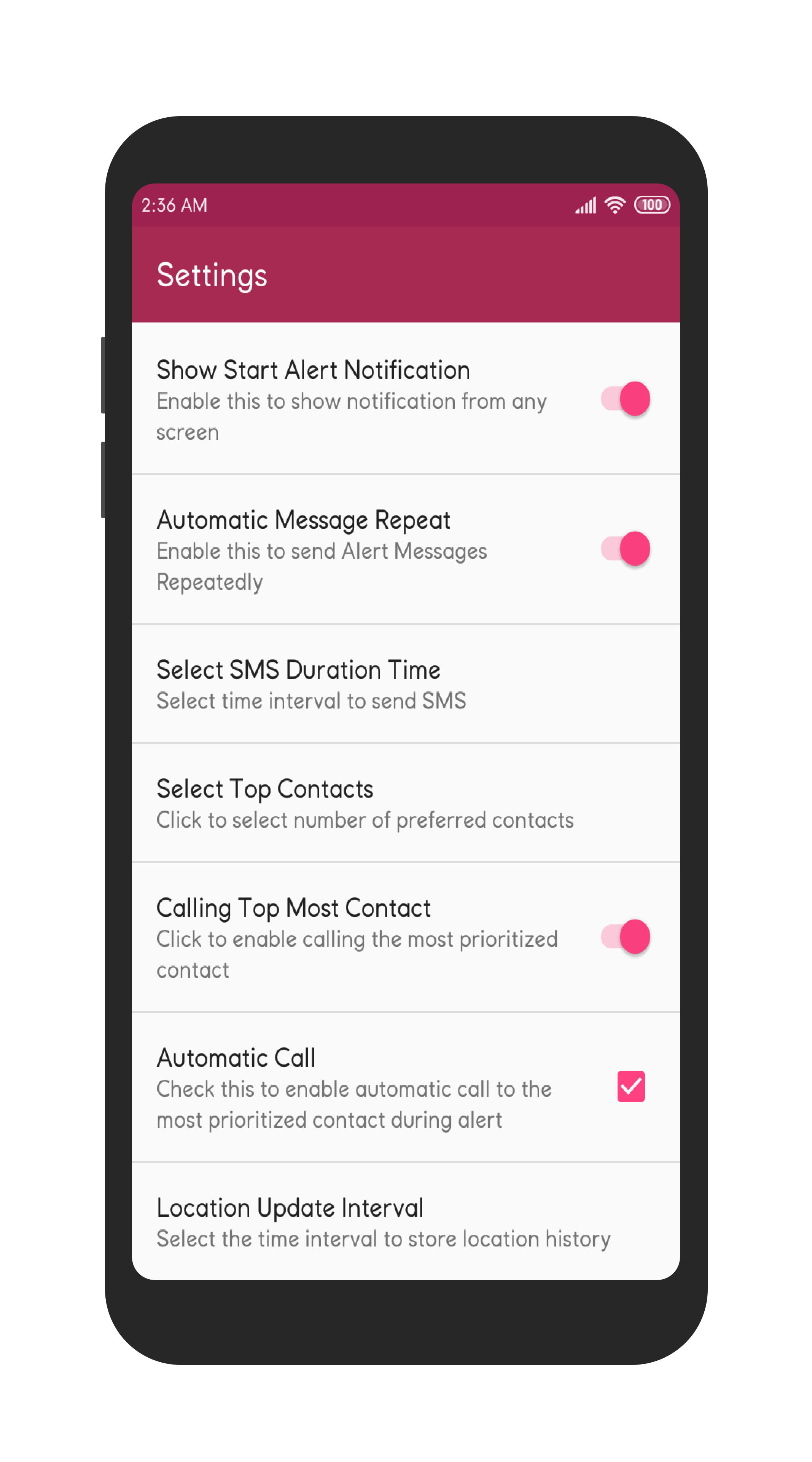This screenshot has width=812, height=1462.
Task: Open Select SMS Duration Time setting
Action: [406, 684]
